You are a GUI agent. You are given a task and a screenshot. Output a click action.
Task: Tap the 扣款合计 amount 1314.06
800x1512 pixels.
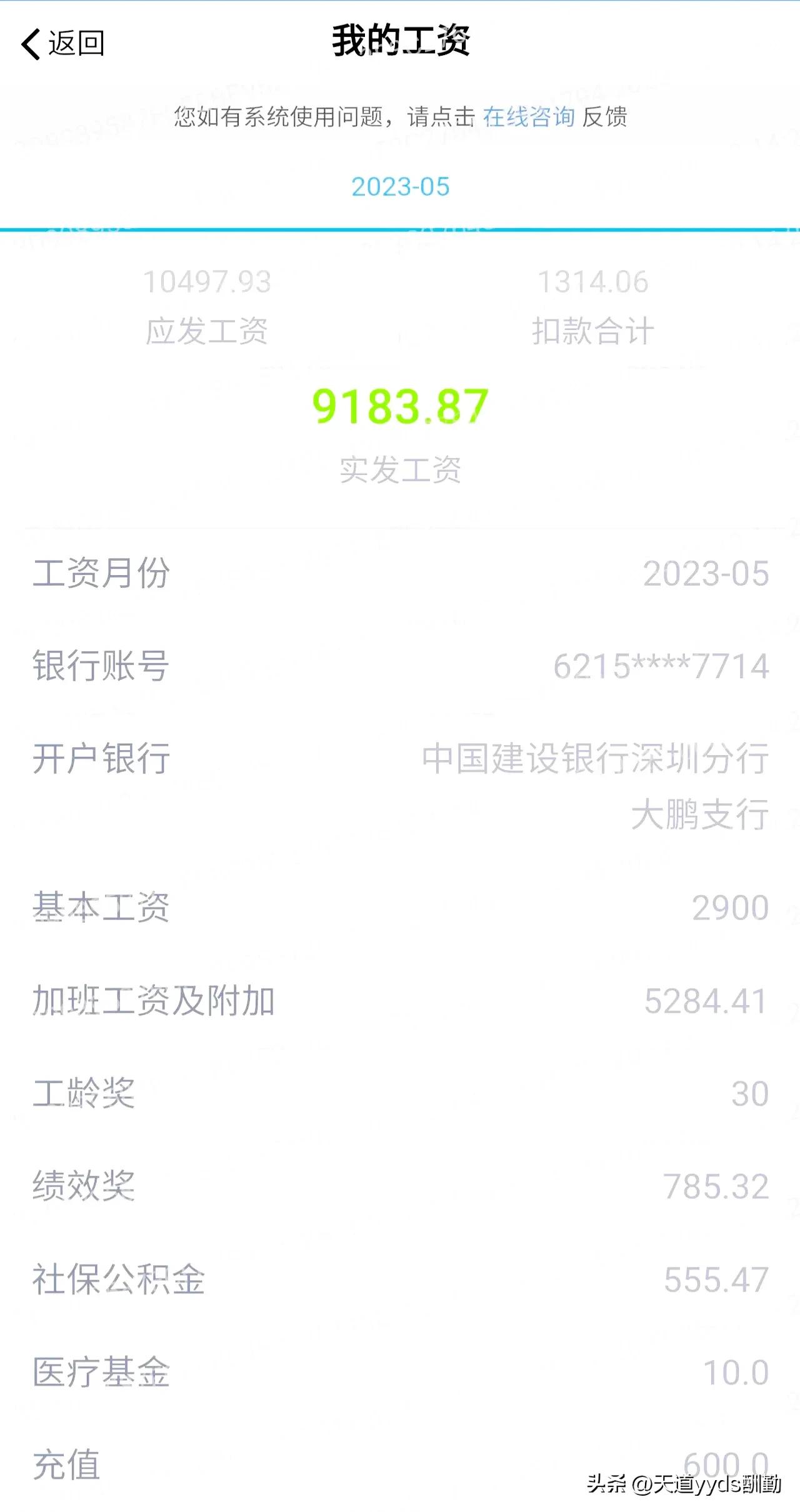[594, 281]
